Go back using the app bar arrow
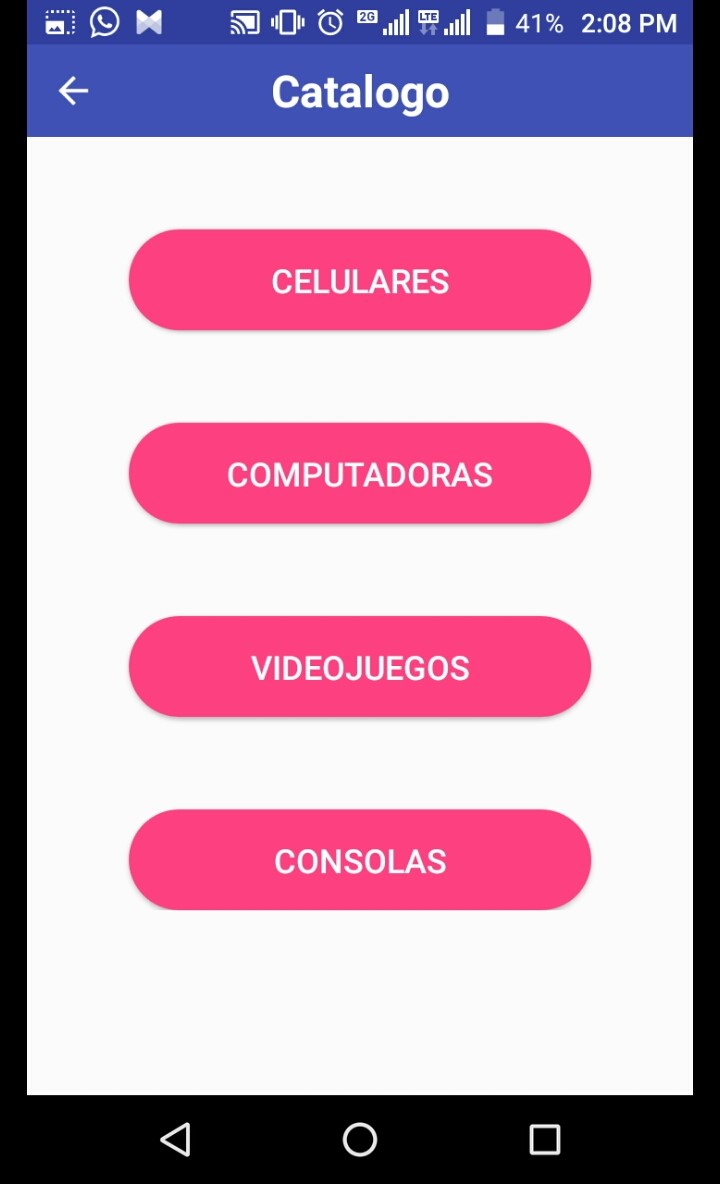 tap(73, 91)
